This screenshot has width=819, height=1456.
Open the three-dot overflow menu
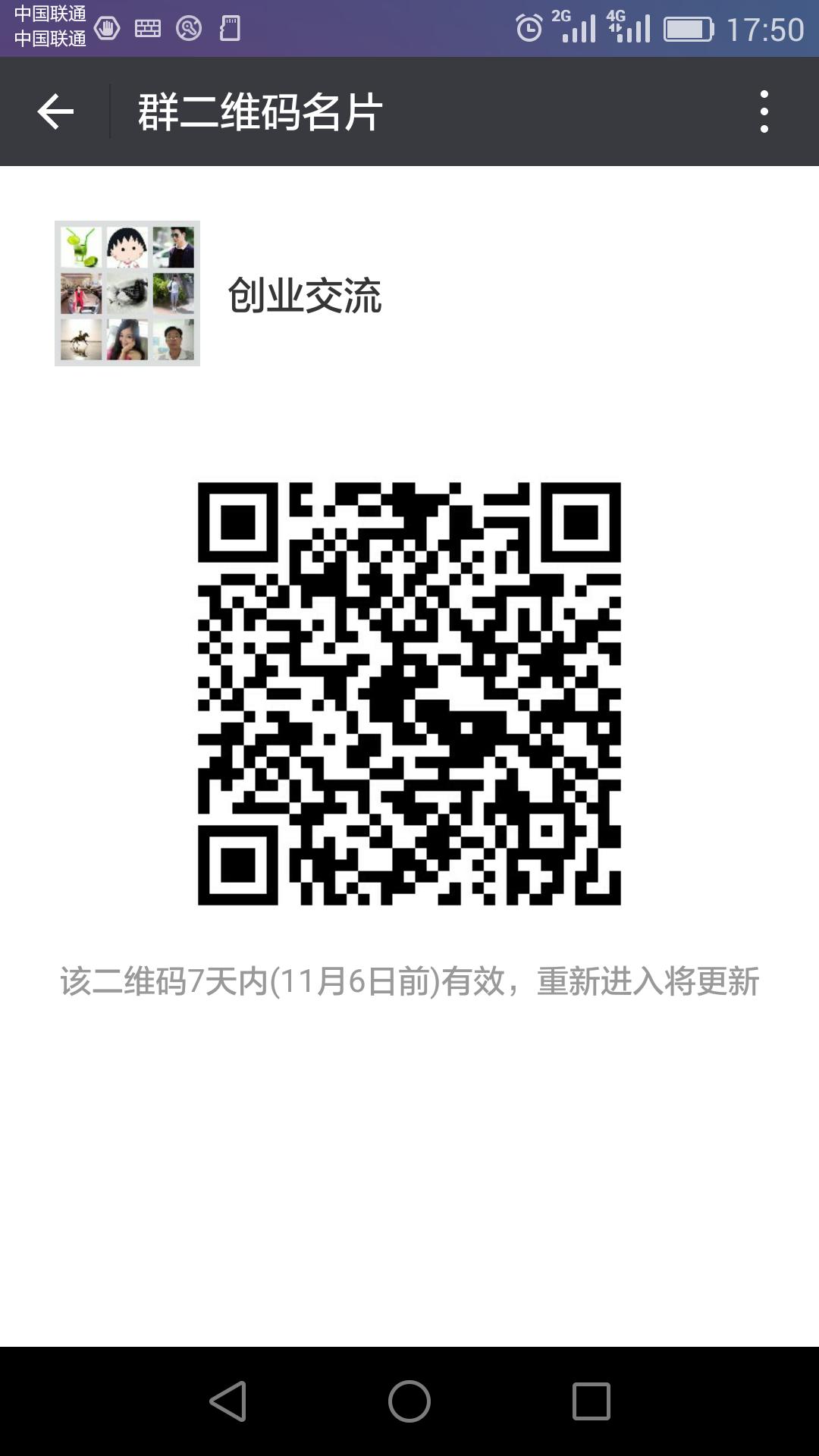click(x=764, y=111)
